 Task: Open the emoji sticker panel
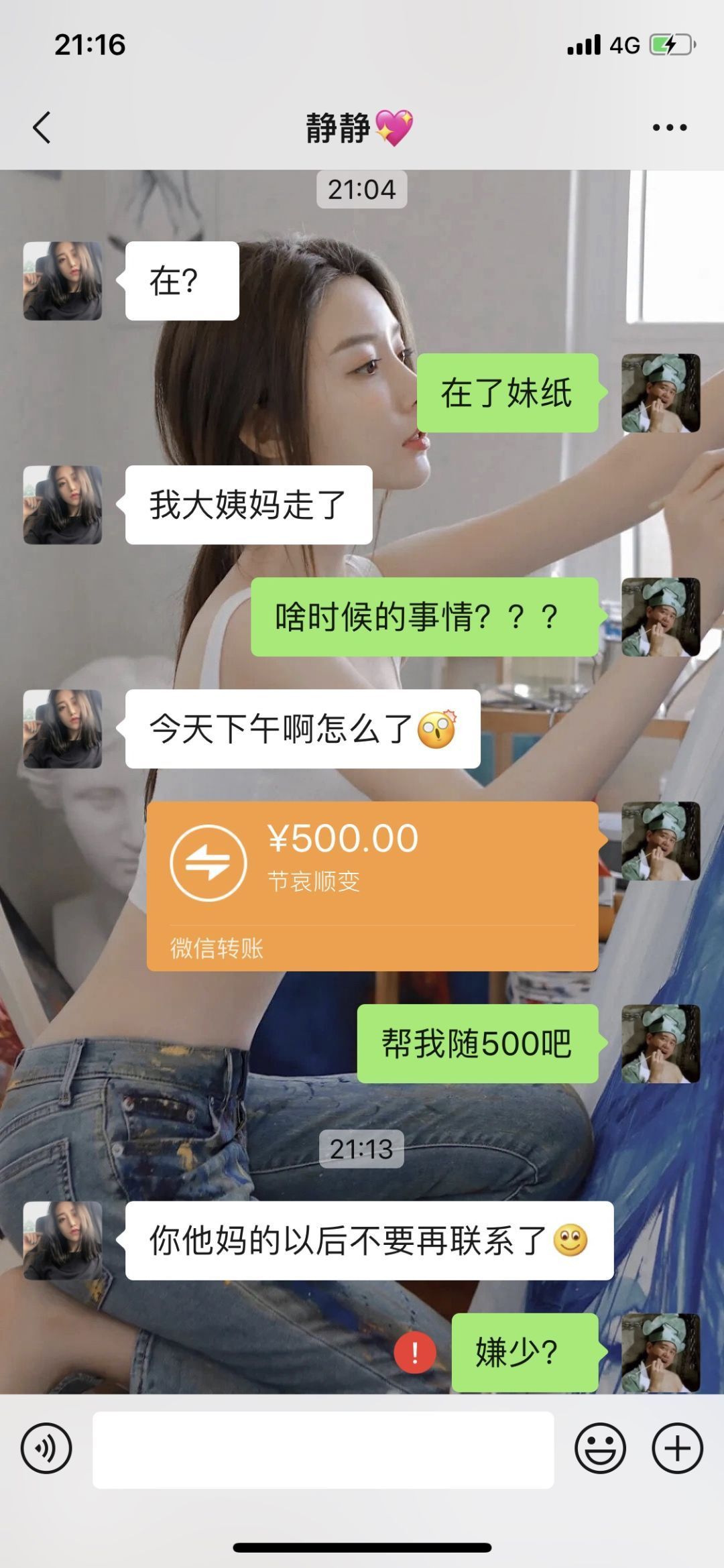[600, 1448]
